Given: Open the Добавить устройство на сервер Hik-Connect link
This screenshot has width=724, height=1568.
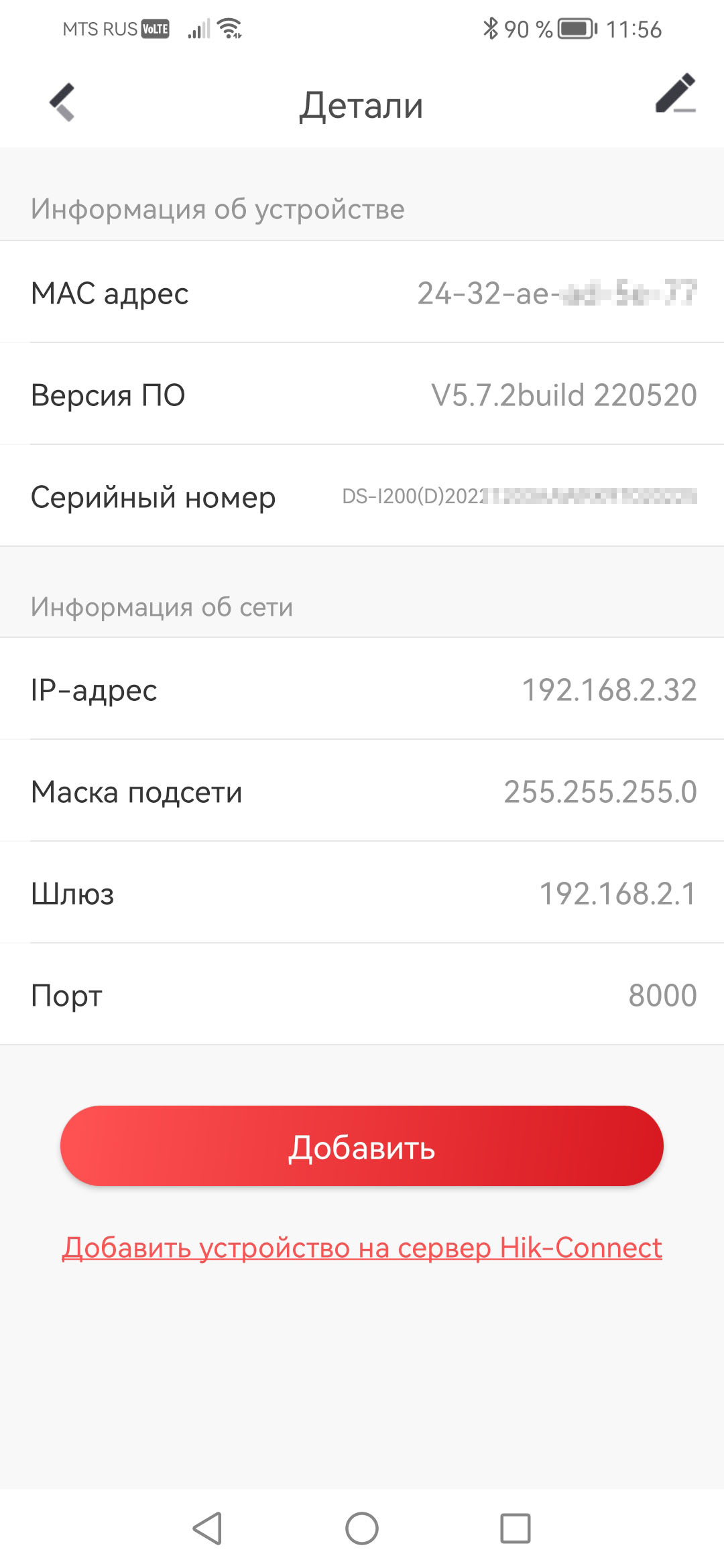Looking at the screenshot, I should pos(362,1248).
